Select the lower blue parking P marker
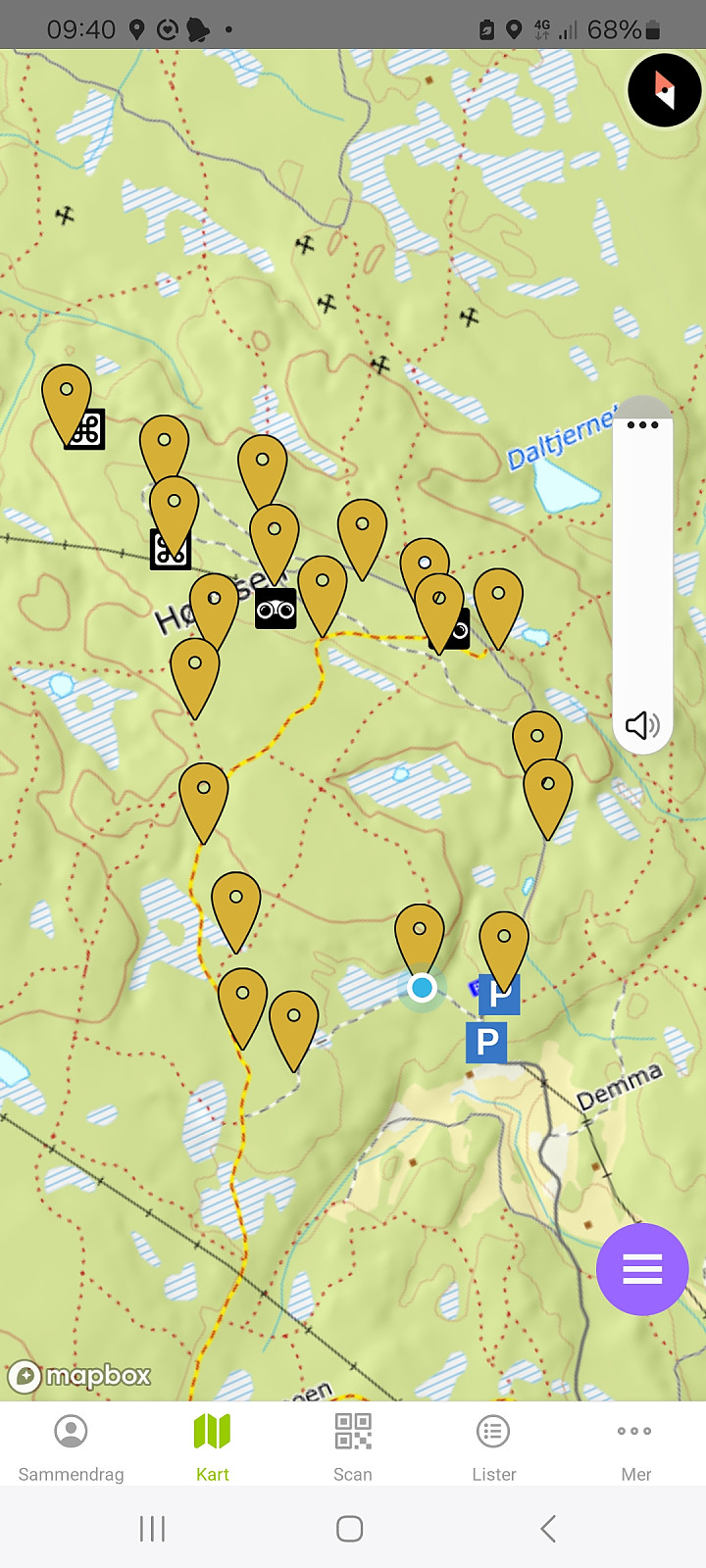 coord(486,1042)
